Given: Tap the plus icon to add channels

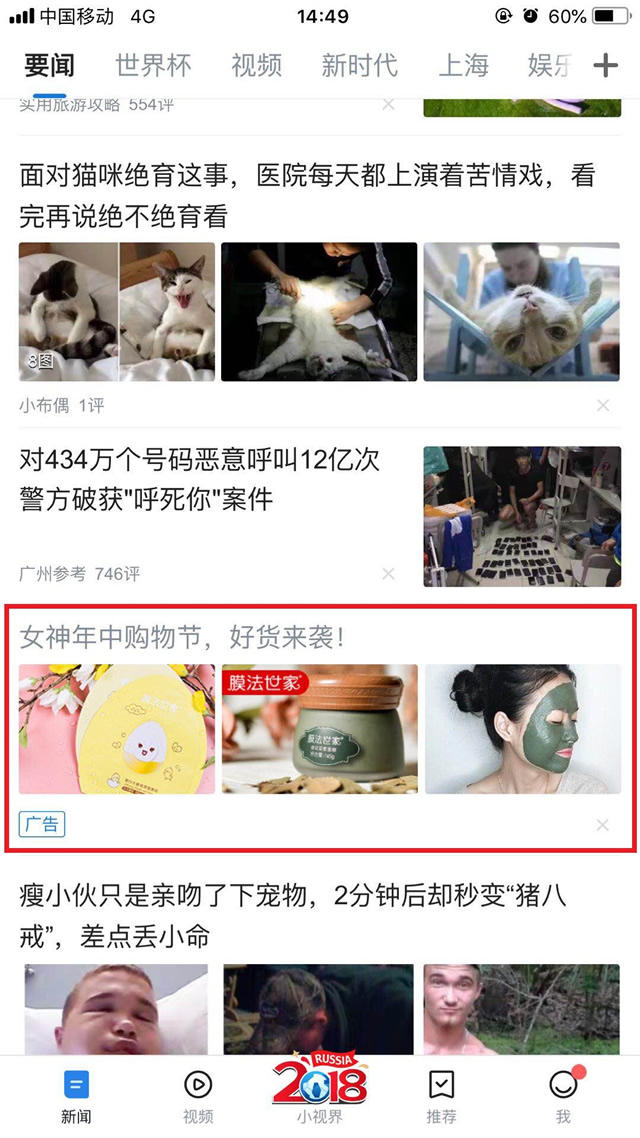Looking at the screenshot, I should [x=606, y=66].
